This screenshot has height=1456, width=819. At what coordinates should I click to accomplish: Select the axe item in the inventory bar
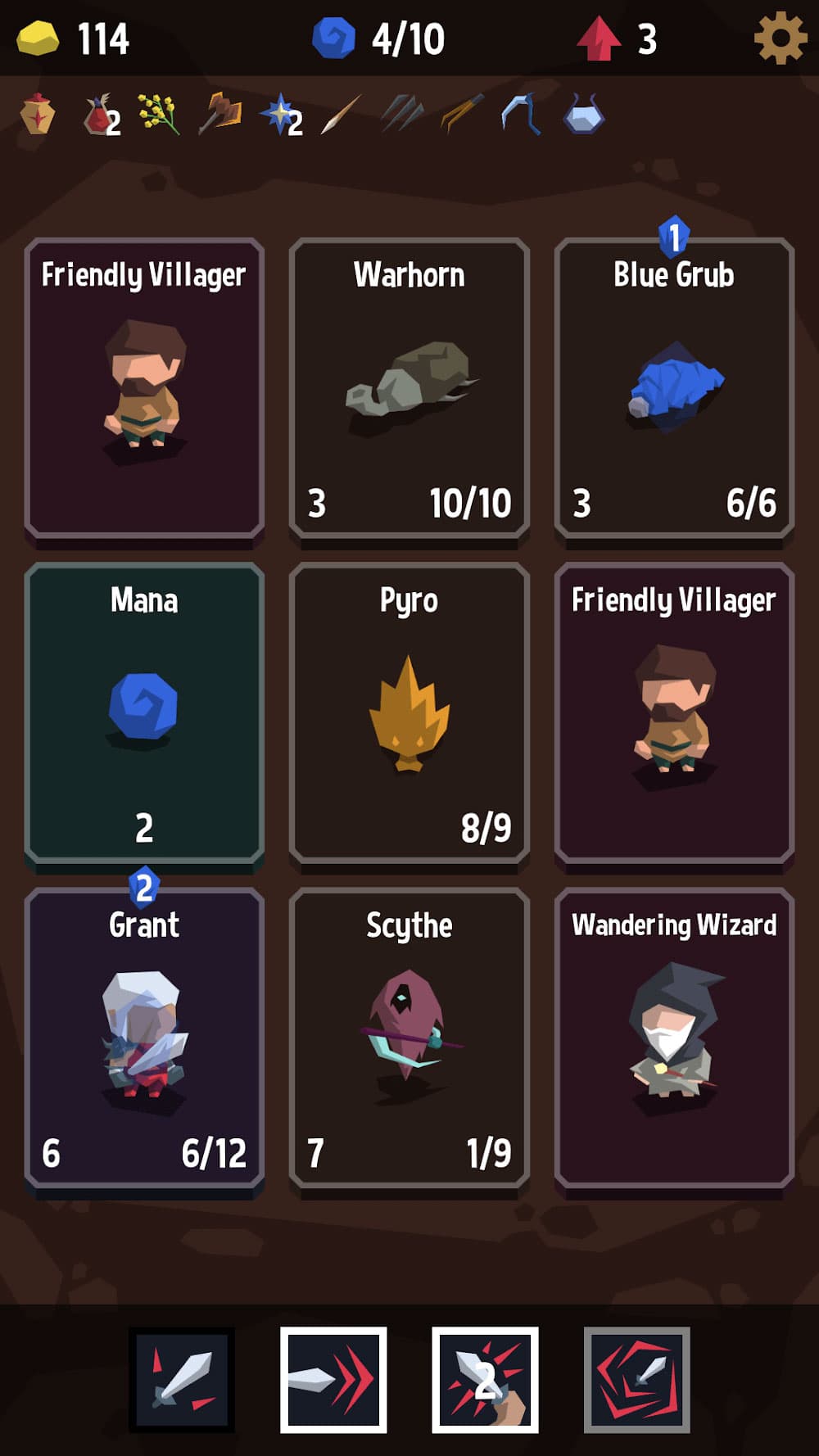[223, 115]
